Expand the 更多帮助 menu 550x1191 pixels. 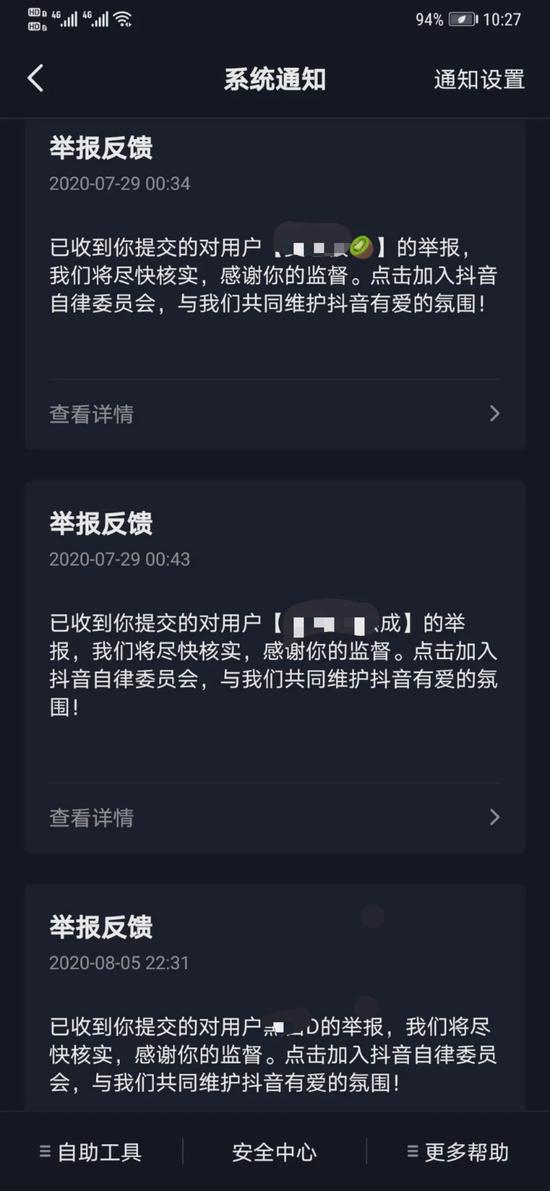click(457, 1152)
